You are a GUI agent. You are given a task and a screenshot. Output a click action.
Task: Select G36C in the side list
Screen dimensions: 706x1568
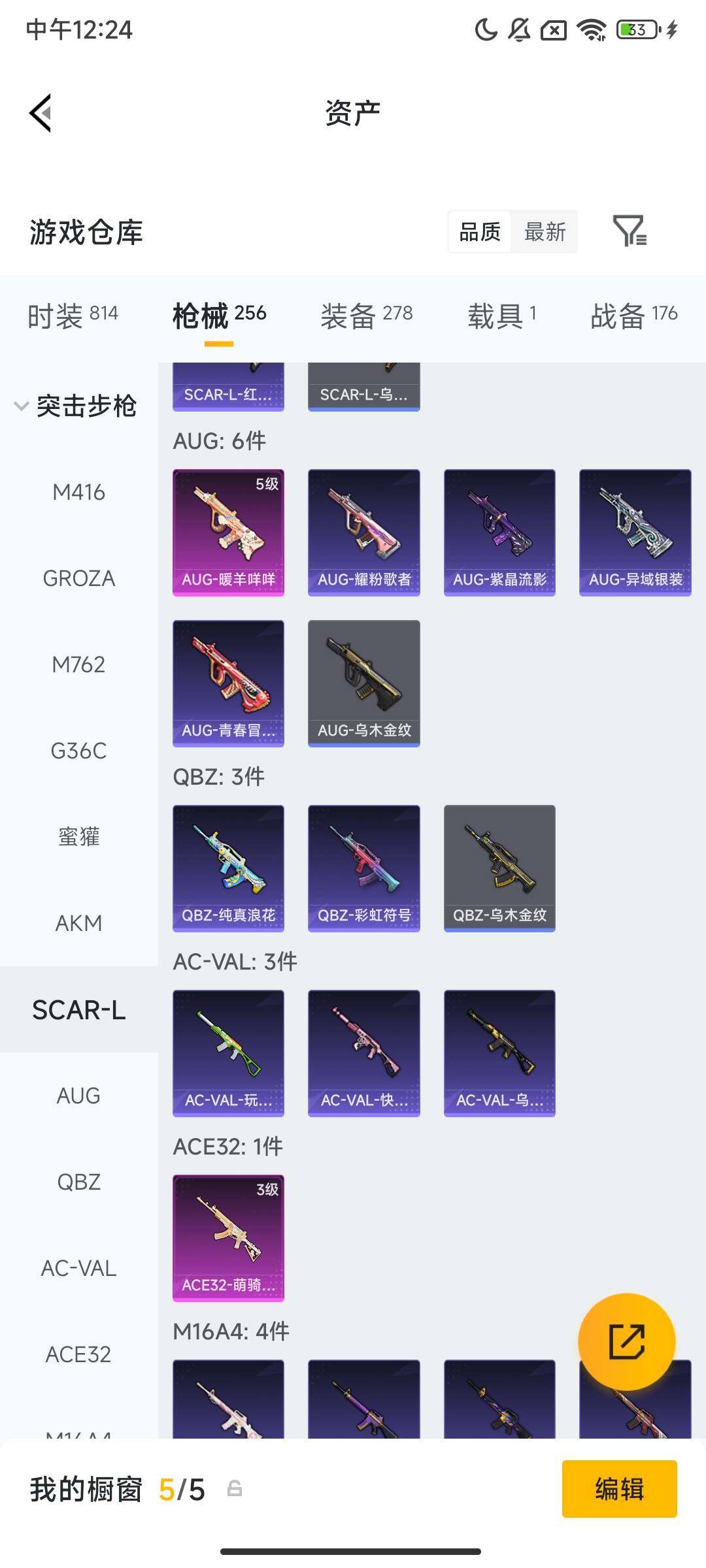[x=78, y=751]
